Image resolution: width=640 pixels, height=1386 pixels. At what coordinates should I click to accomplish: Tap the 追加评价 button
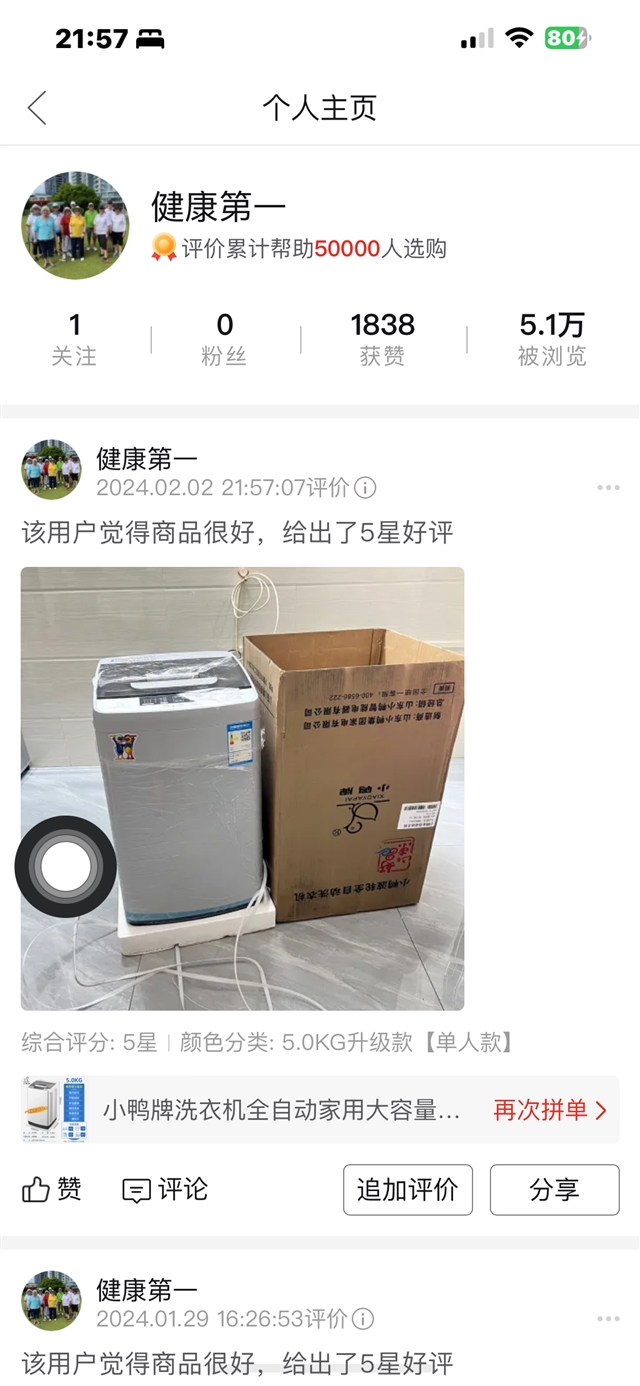tap(407, 1190)
